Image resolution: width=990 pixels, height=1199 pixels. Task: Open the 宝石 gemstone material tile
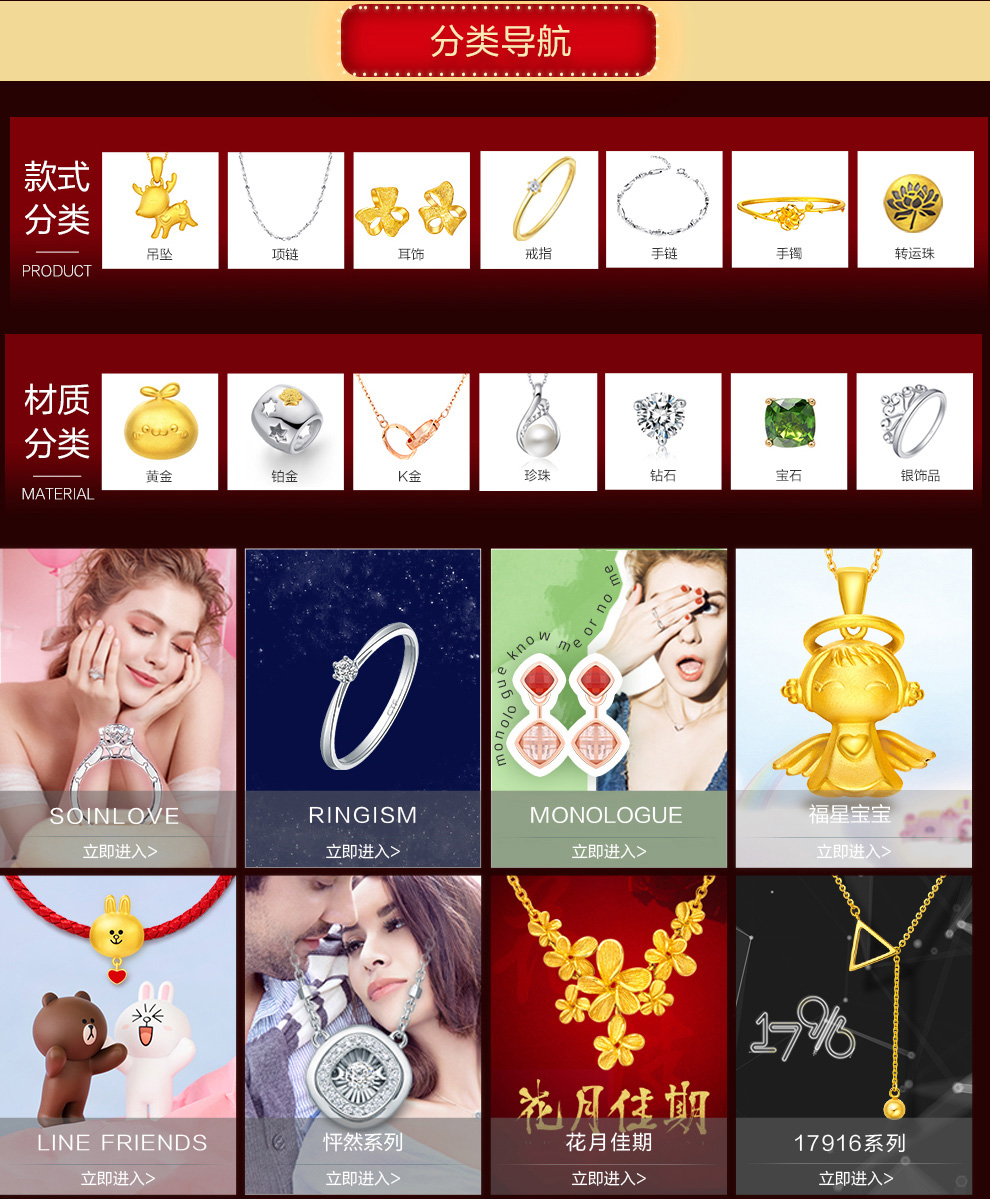coord(789,432)
